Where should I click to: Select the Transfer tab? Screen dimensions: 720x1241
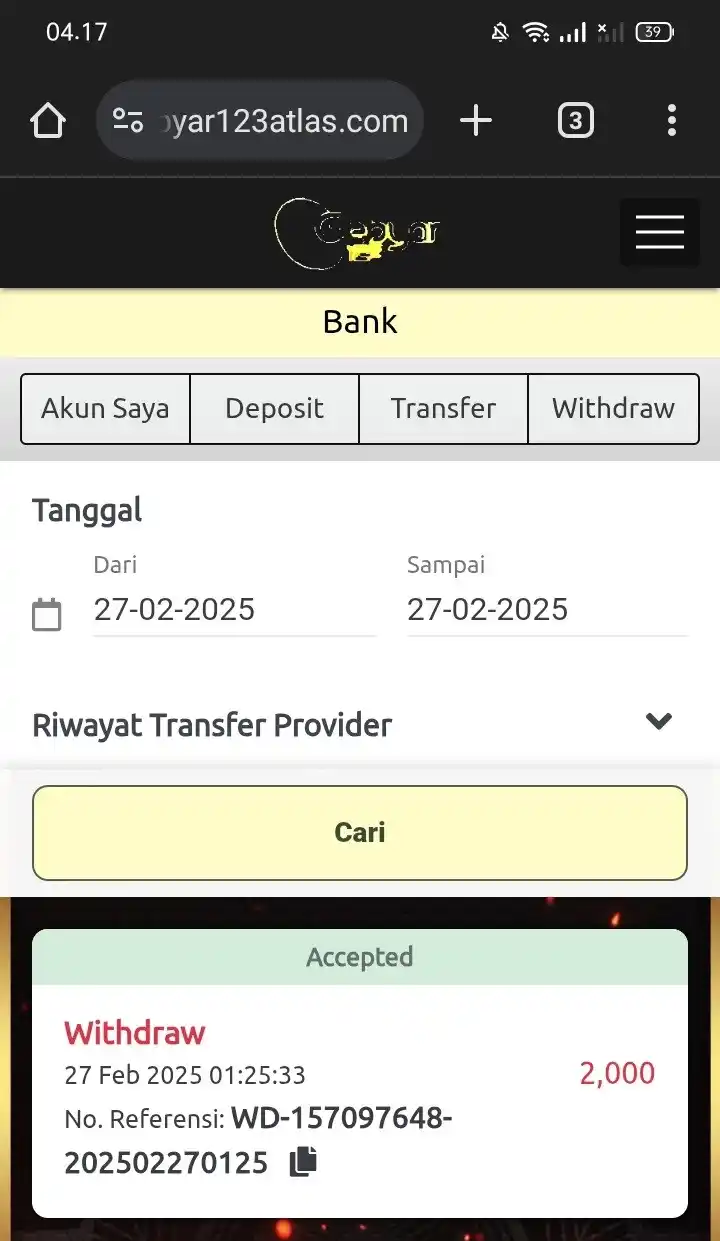tap(443, 408)
